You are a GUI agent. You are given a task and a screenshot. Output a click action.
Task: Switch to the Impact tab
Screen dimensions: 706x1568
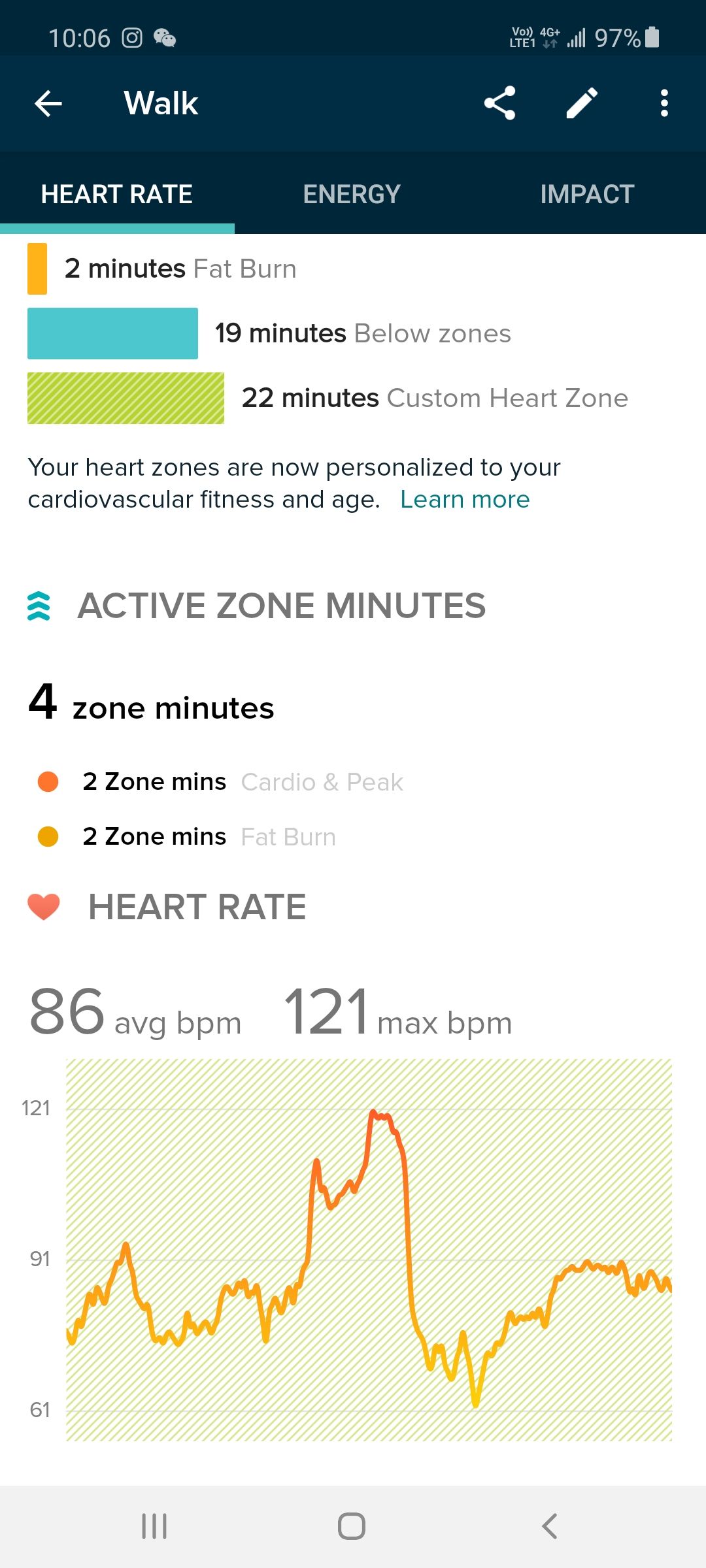587,194
